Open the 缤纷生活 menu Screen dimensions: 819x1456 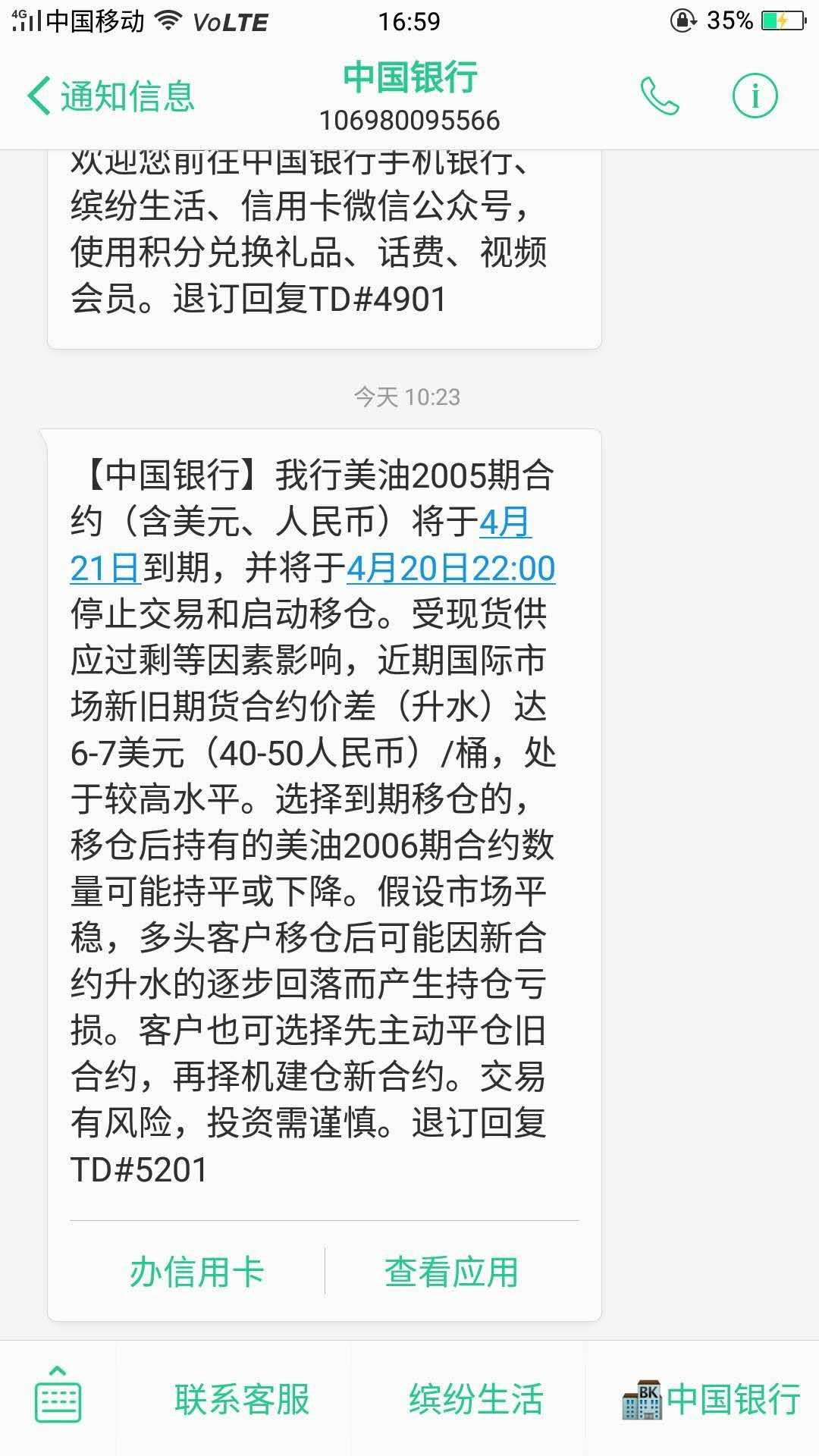pos(476,1399)
